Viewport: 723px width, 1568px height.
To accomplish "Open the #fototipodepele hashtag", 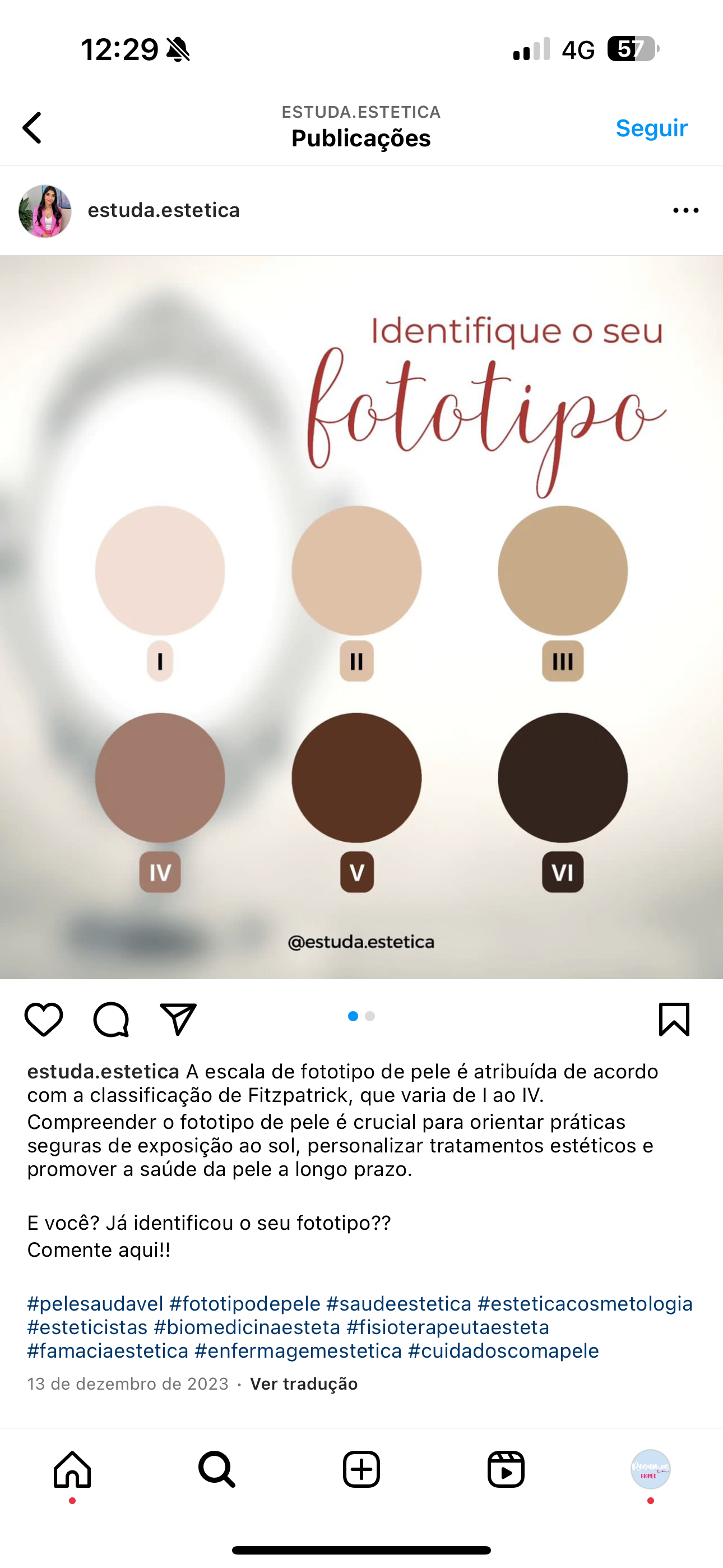I will 245,1303.
